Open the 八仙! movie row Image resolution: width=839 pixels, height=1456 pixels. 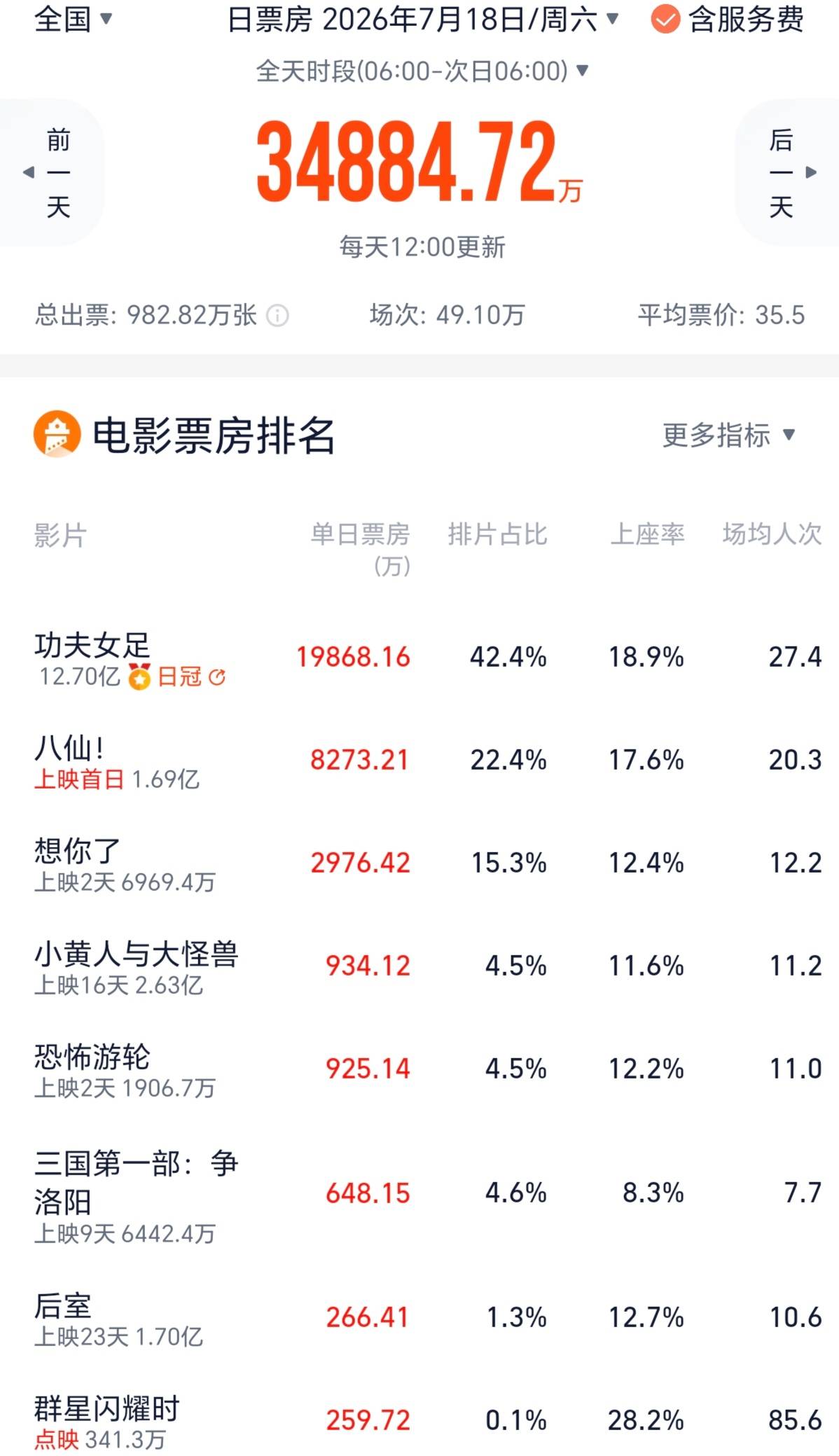[419, 761]
